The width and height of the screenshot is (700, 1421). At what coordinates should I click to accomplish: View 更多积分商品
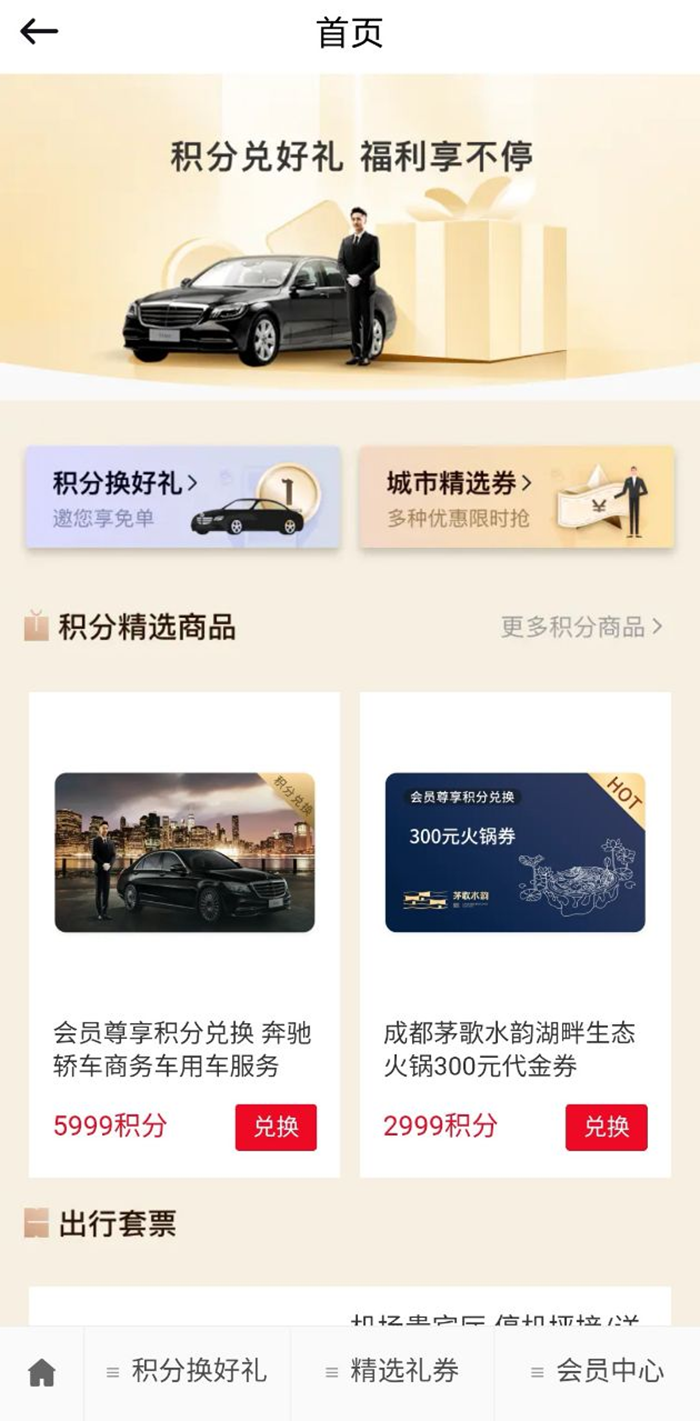581,627
